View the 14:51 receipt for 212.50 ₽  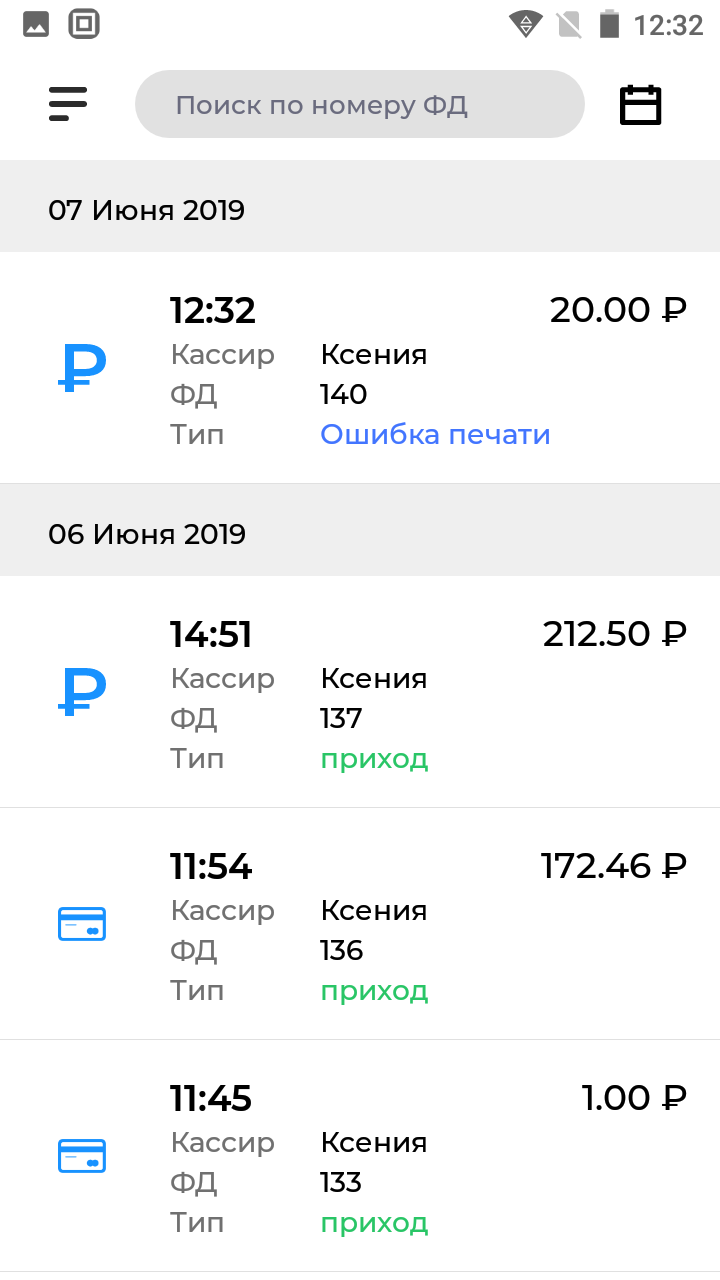pyautogui.click(x=360, y=692)
